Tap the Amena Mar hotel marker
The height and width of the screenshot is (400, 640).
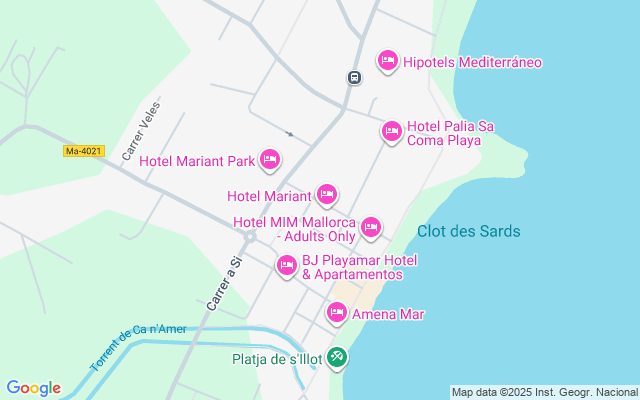337,313
